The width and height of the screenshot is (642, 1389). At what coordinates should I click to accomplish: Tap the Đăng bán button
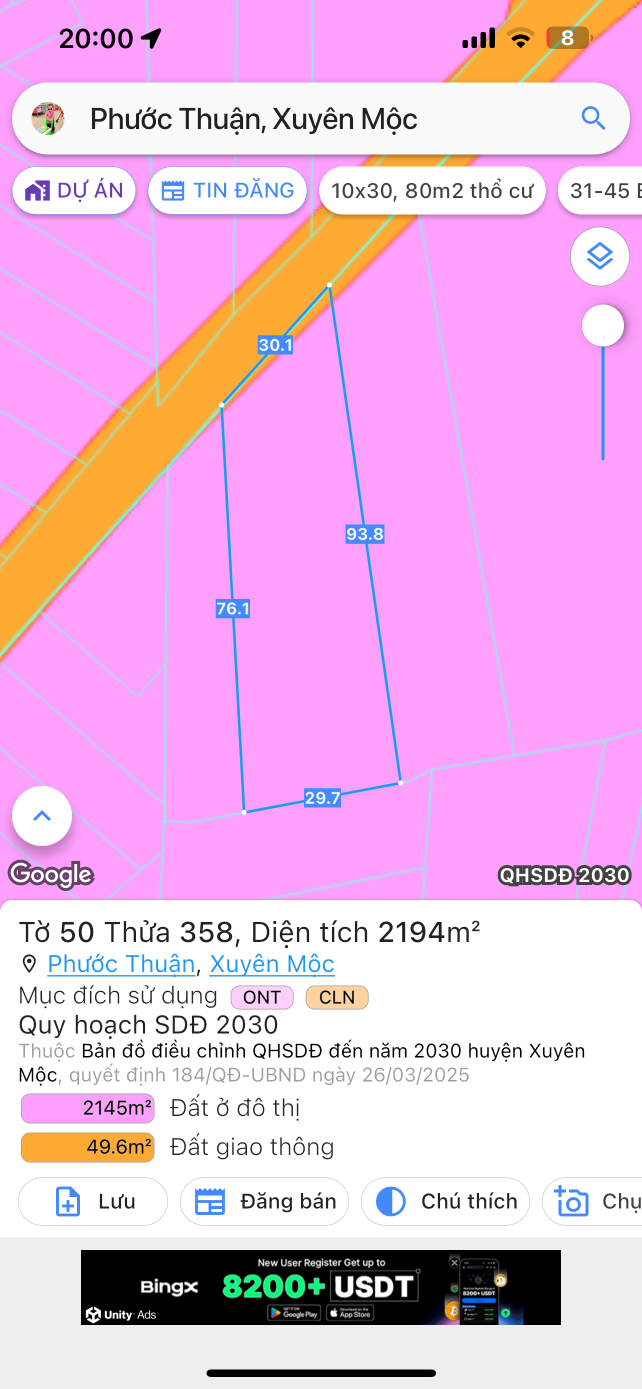pos(265,1201)
